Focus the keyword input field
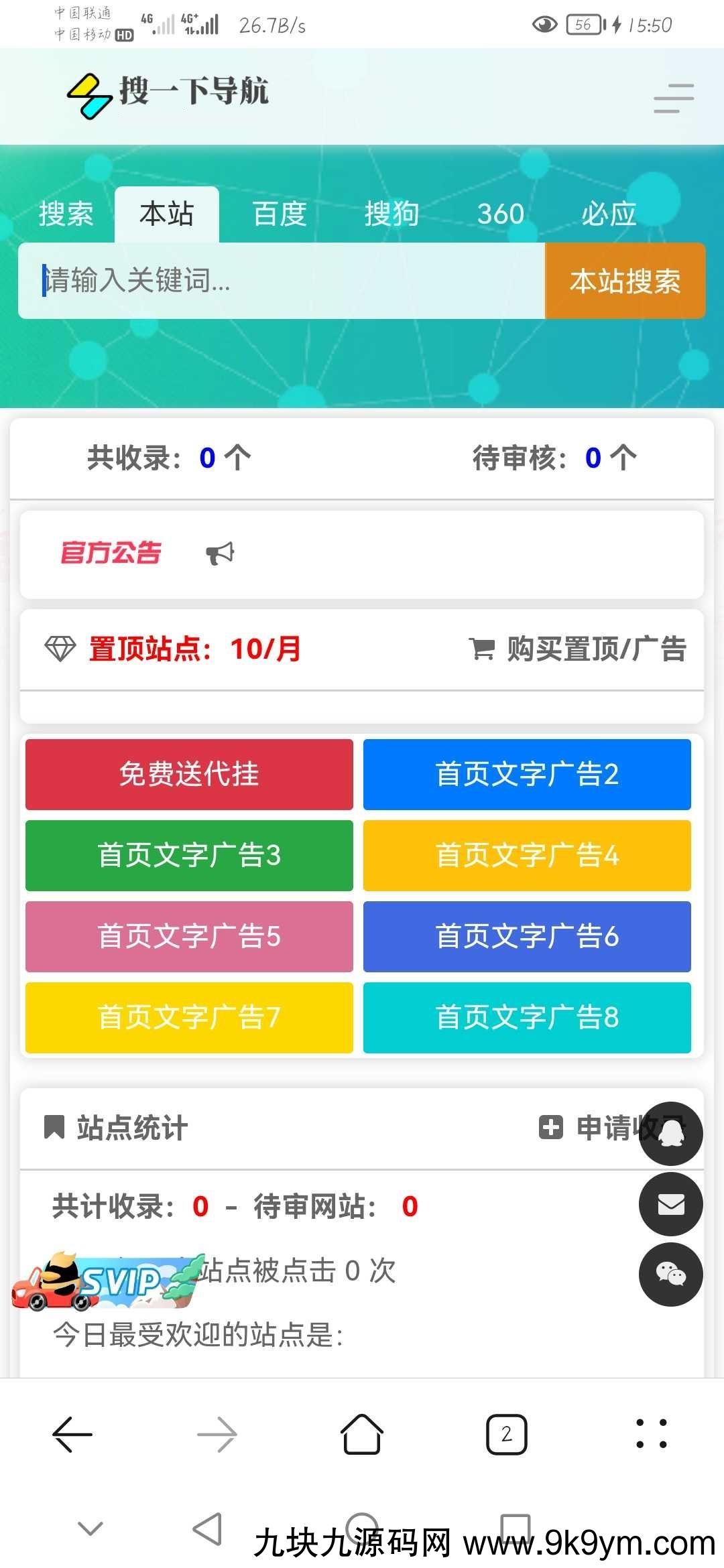 282,281
